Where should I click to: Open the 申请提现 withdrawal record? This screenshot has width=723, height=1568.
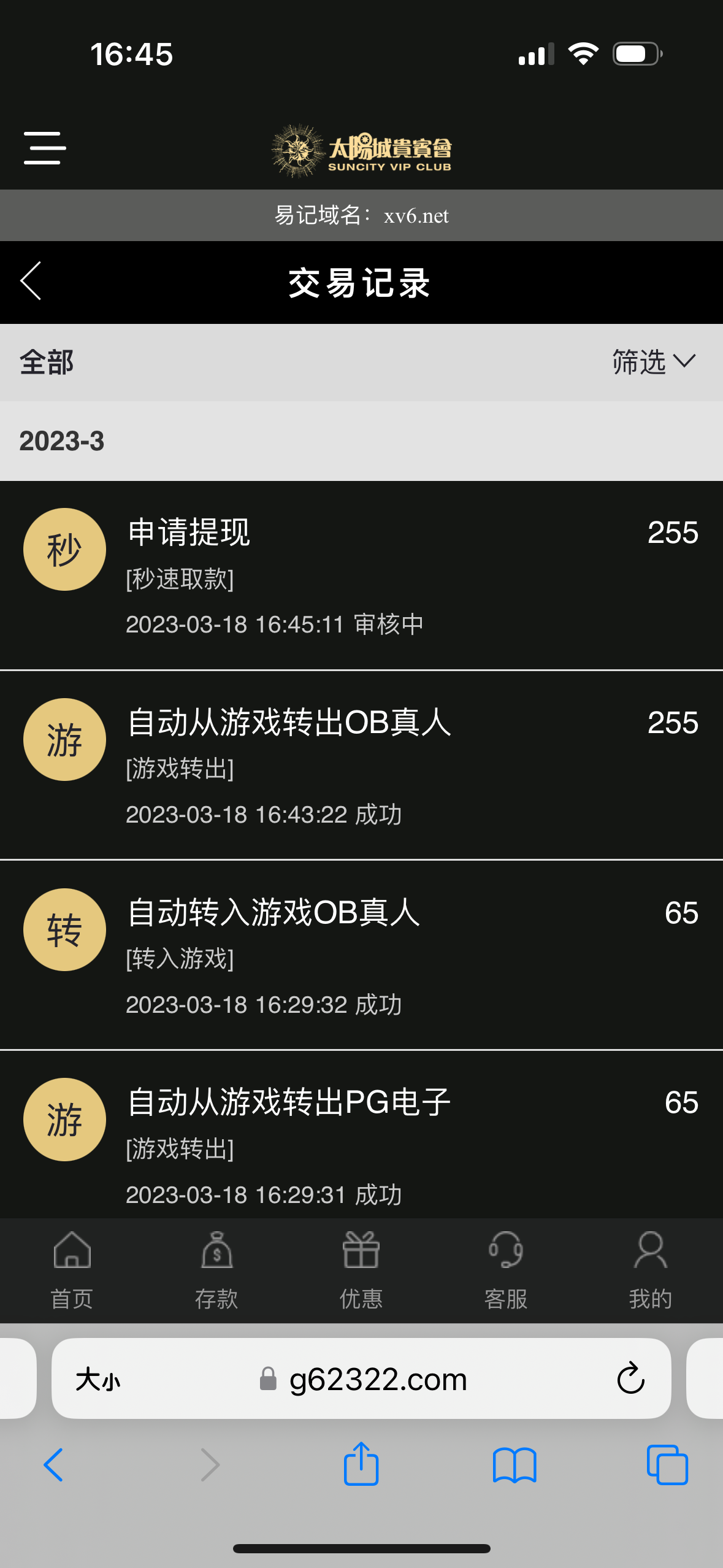pos(361,575)
